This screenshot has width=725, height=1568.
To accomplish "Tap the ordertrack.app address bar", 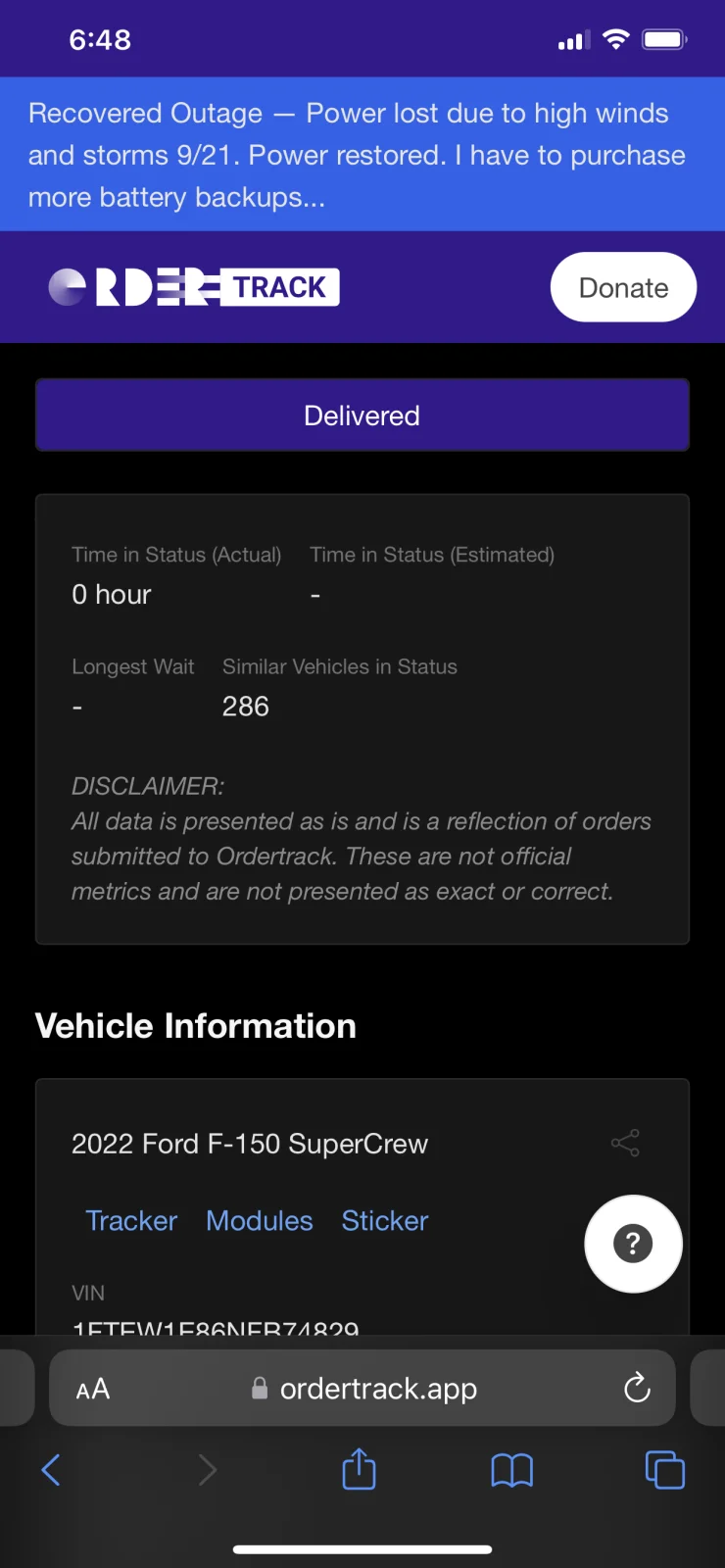I will [379, 1388].
